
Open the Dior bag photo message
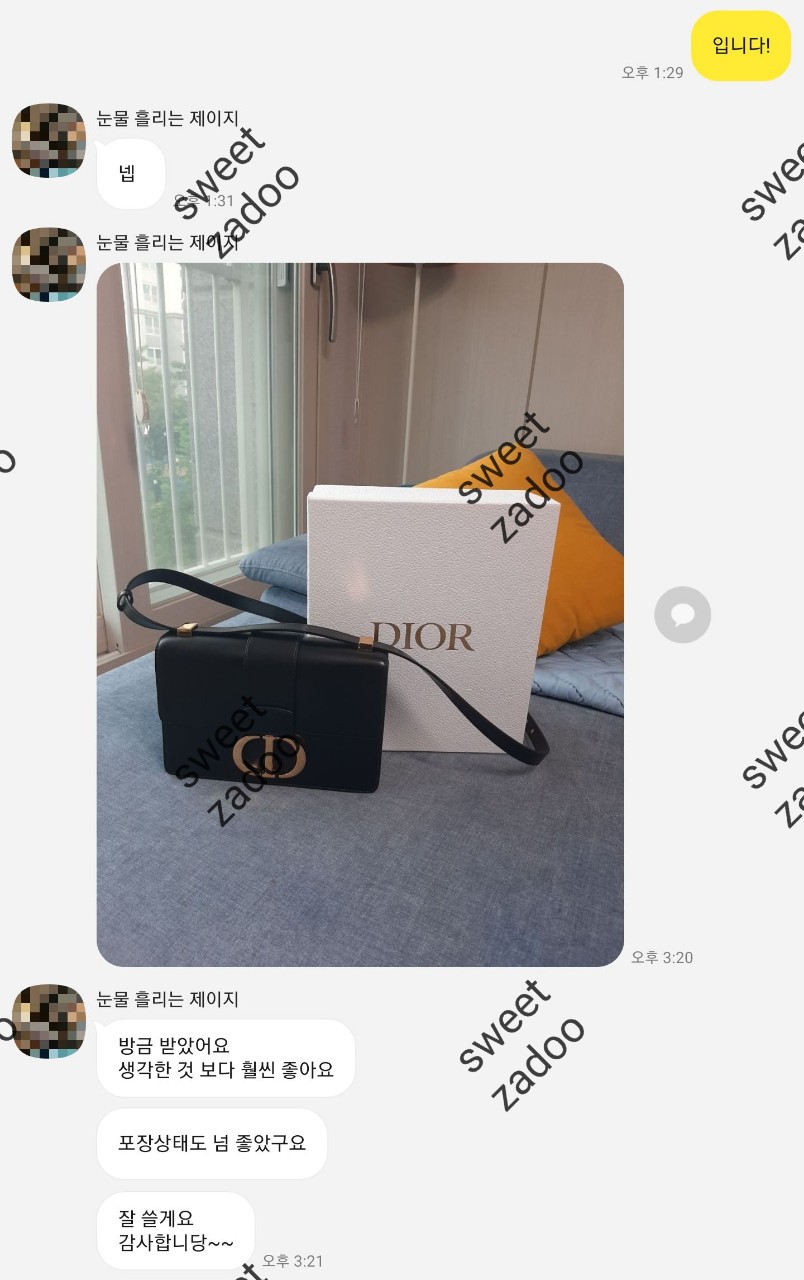pyautogui.click(x=360, y=614)
